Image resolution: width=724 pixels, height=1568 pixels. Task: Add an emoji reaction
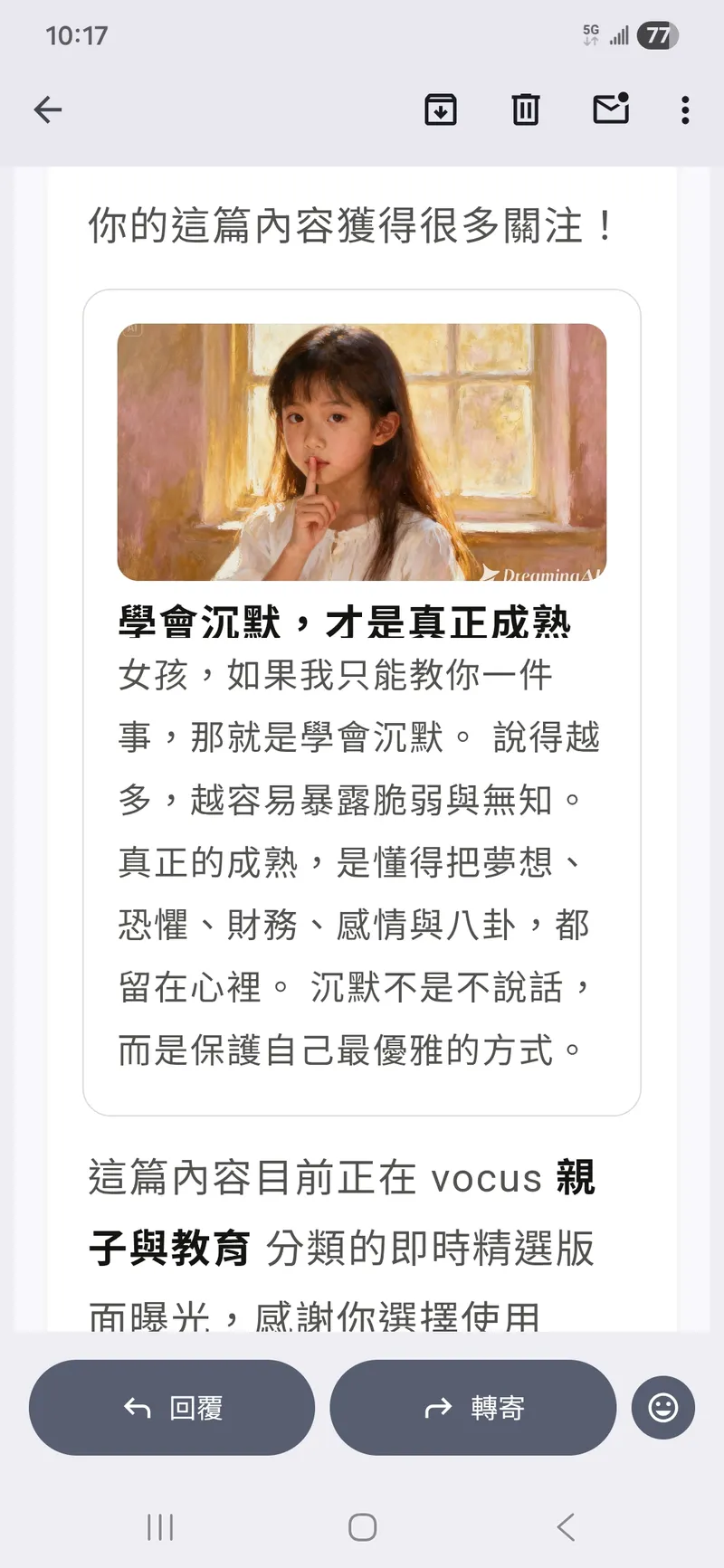click(x=662, y=1407)
